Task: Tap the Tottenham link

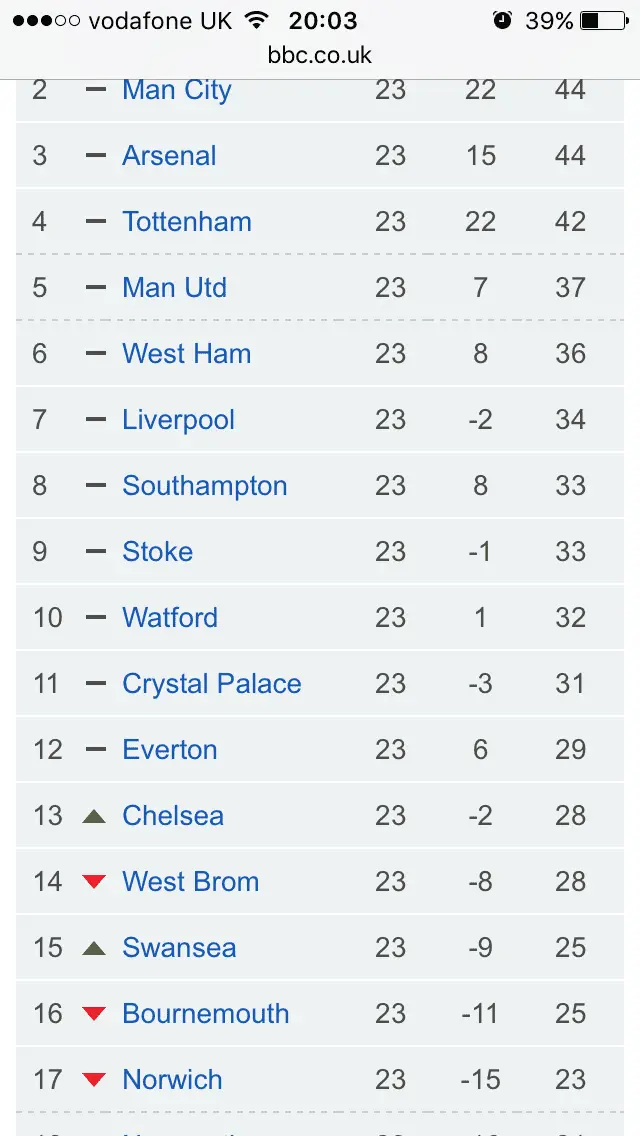Action: click(x=187, y=222)
